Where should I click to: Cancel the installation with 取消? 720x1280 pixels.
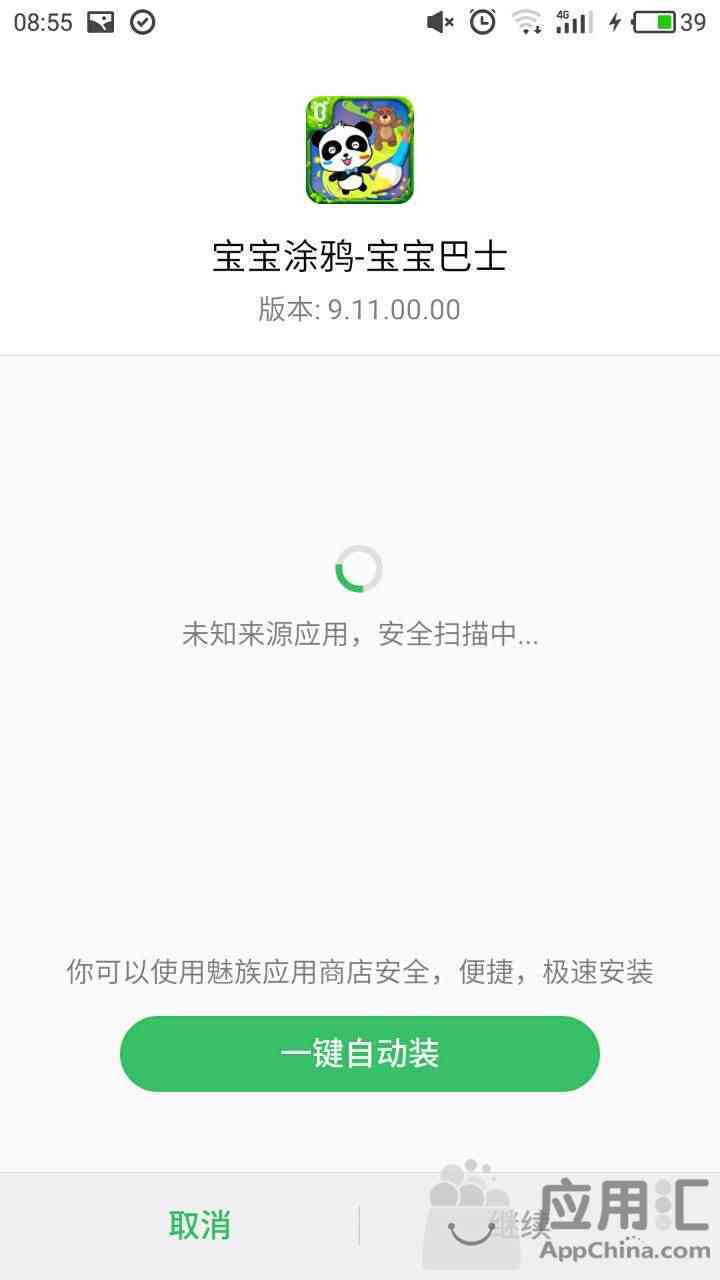point(199,1225)
